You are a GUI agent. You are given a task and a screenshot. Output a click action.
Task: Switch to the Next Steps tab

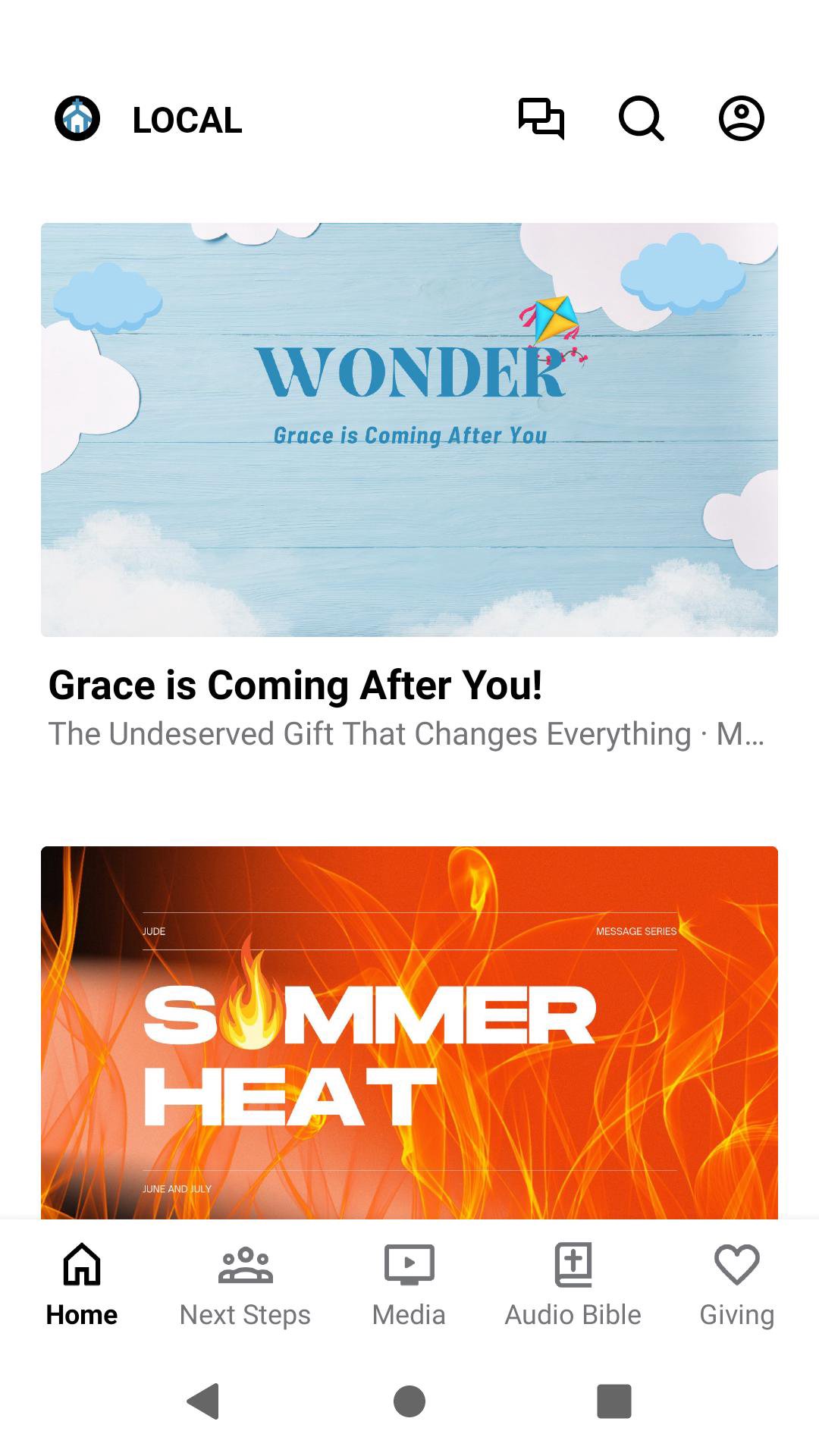point(245,1285)
